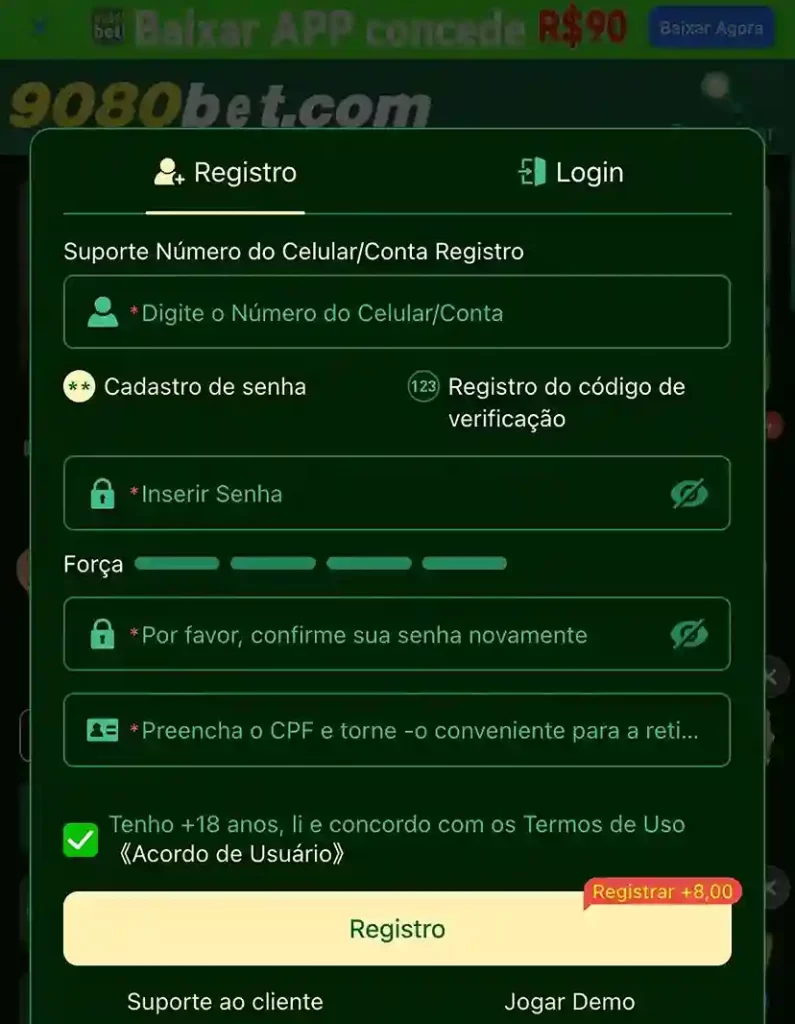The image size is (795, 1024).
Task: Select the Registro tab
Action: [x=226, y=173]
